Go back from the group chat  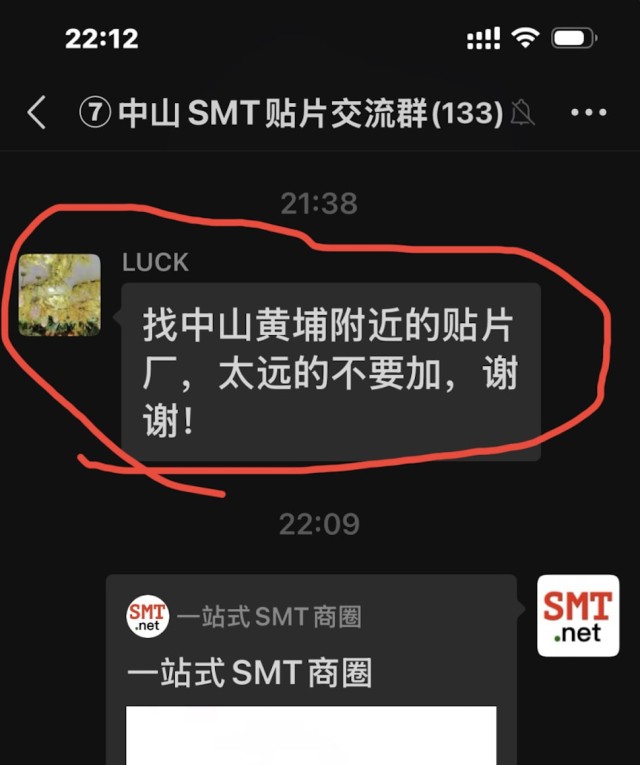coord(37,113)
